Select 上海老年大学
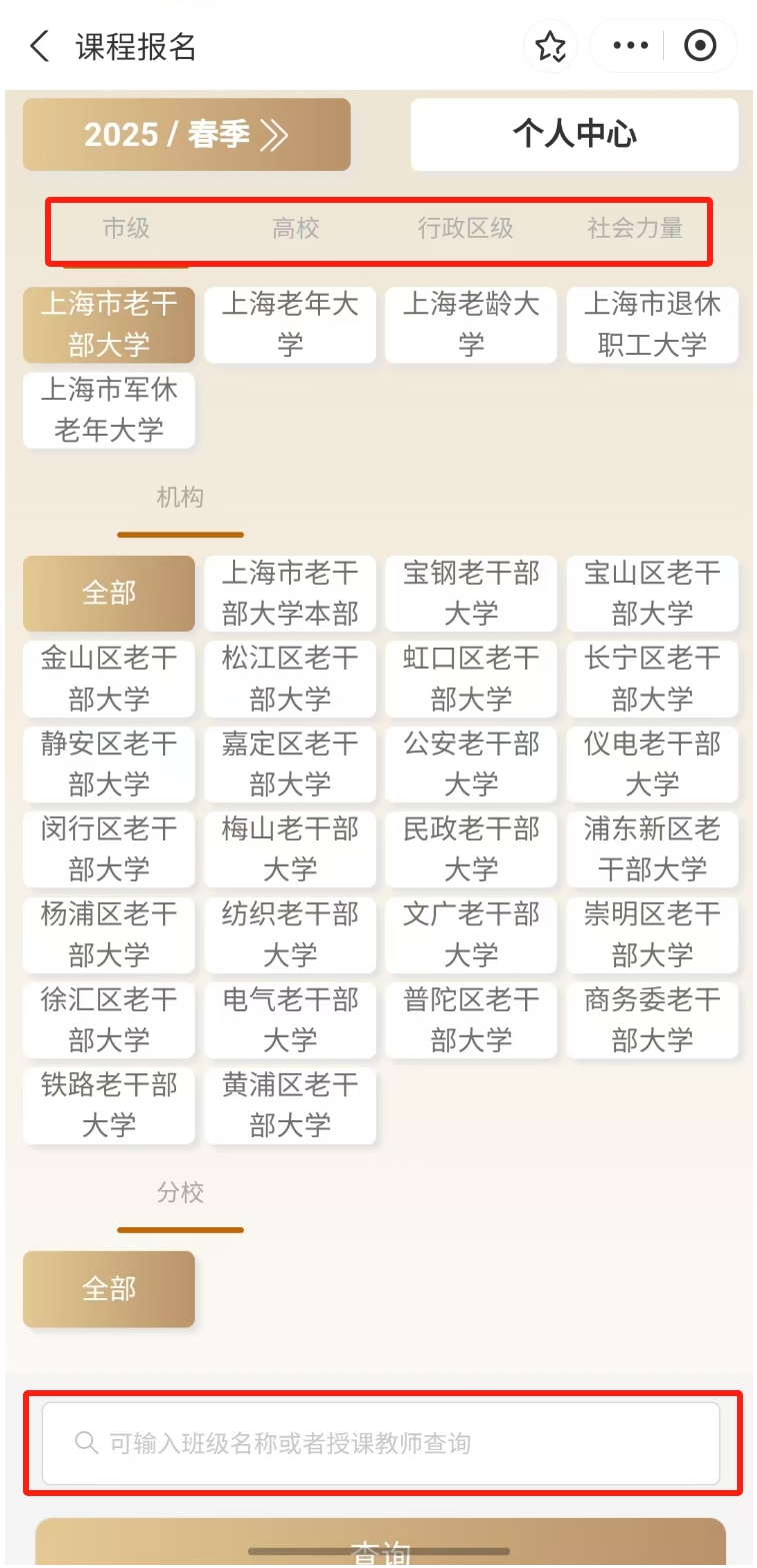This screenshot has height=1568, width=757. pyautogui.click(x=290, y=325)
